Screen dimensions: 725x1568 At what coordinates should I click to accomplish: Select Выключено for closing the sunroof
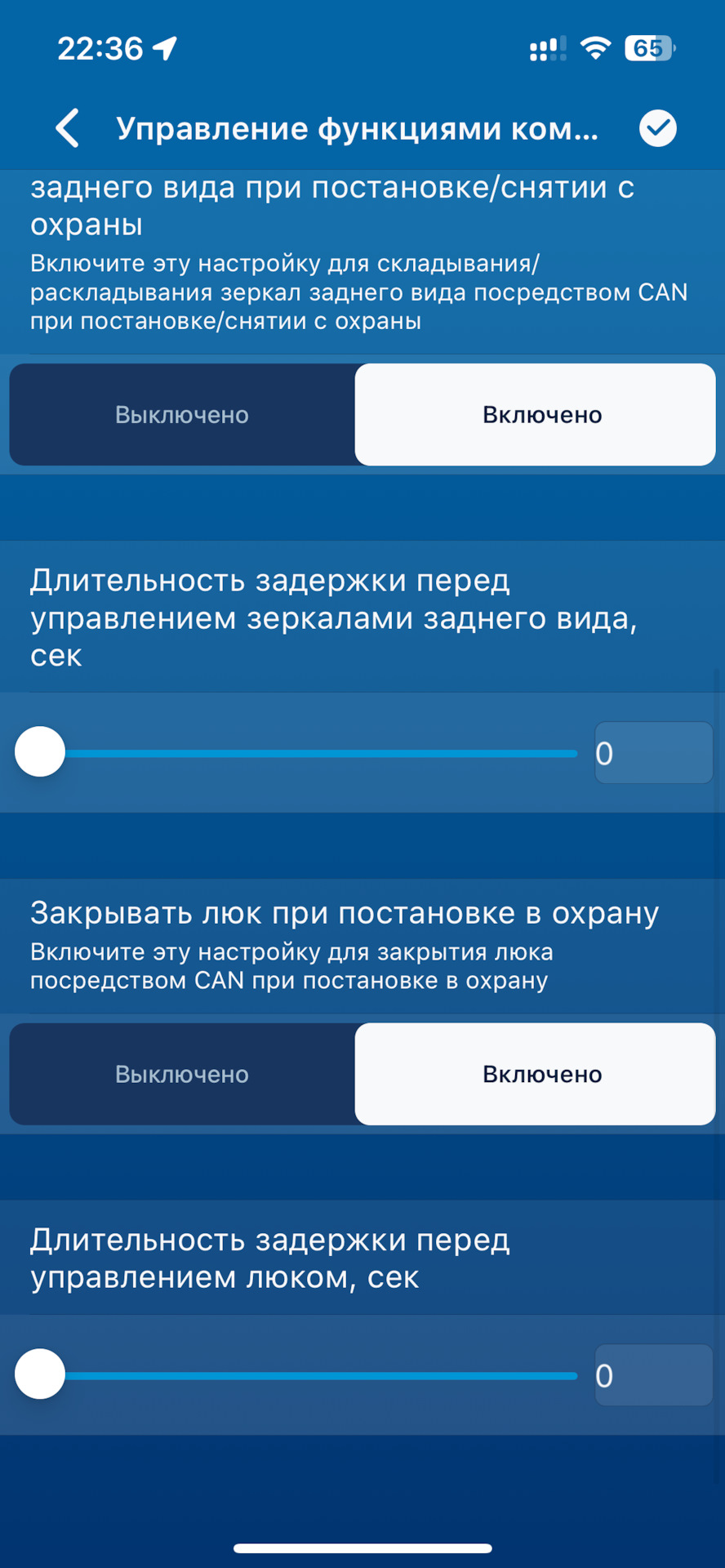(x=182, y=1074)
